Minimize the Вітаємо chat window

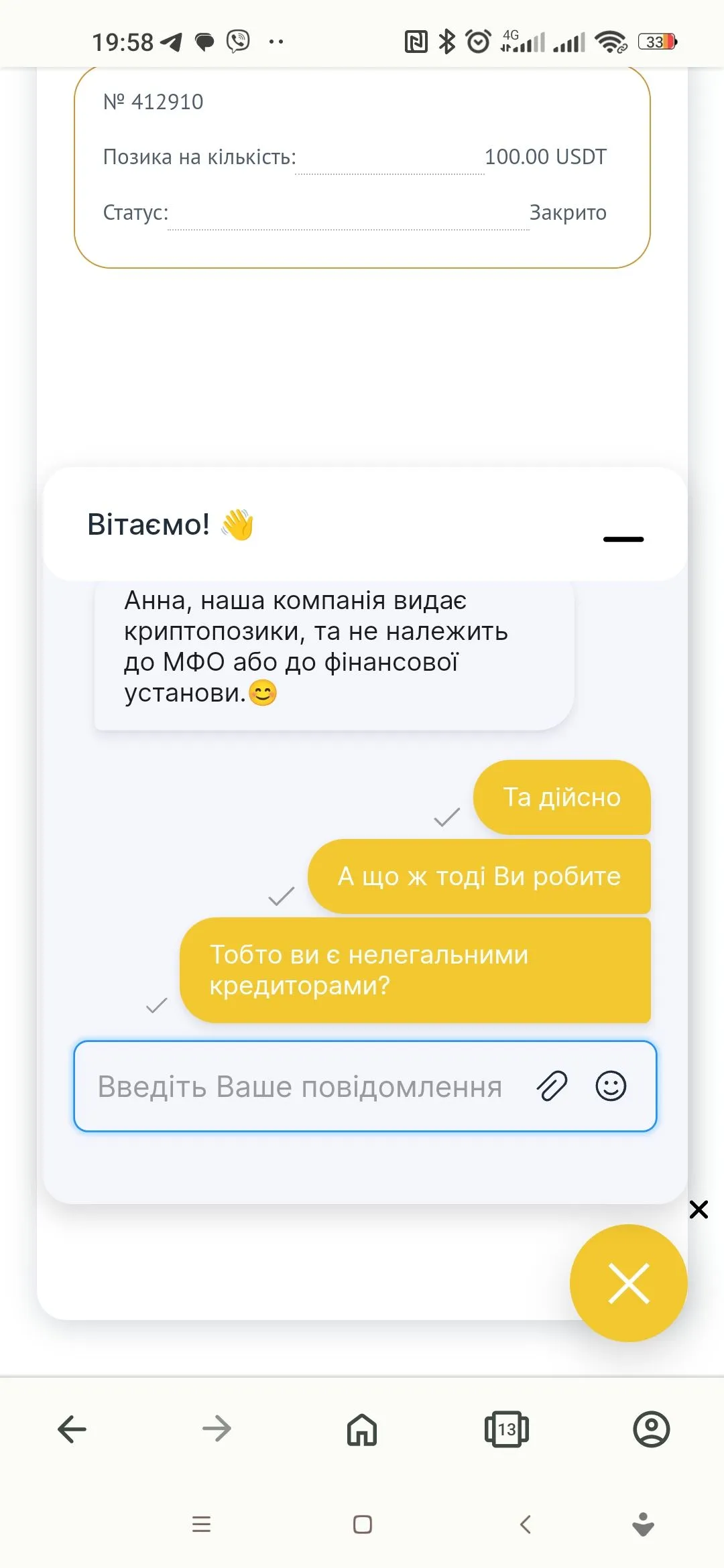click(623, 539)
